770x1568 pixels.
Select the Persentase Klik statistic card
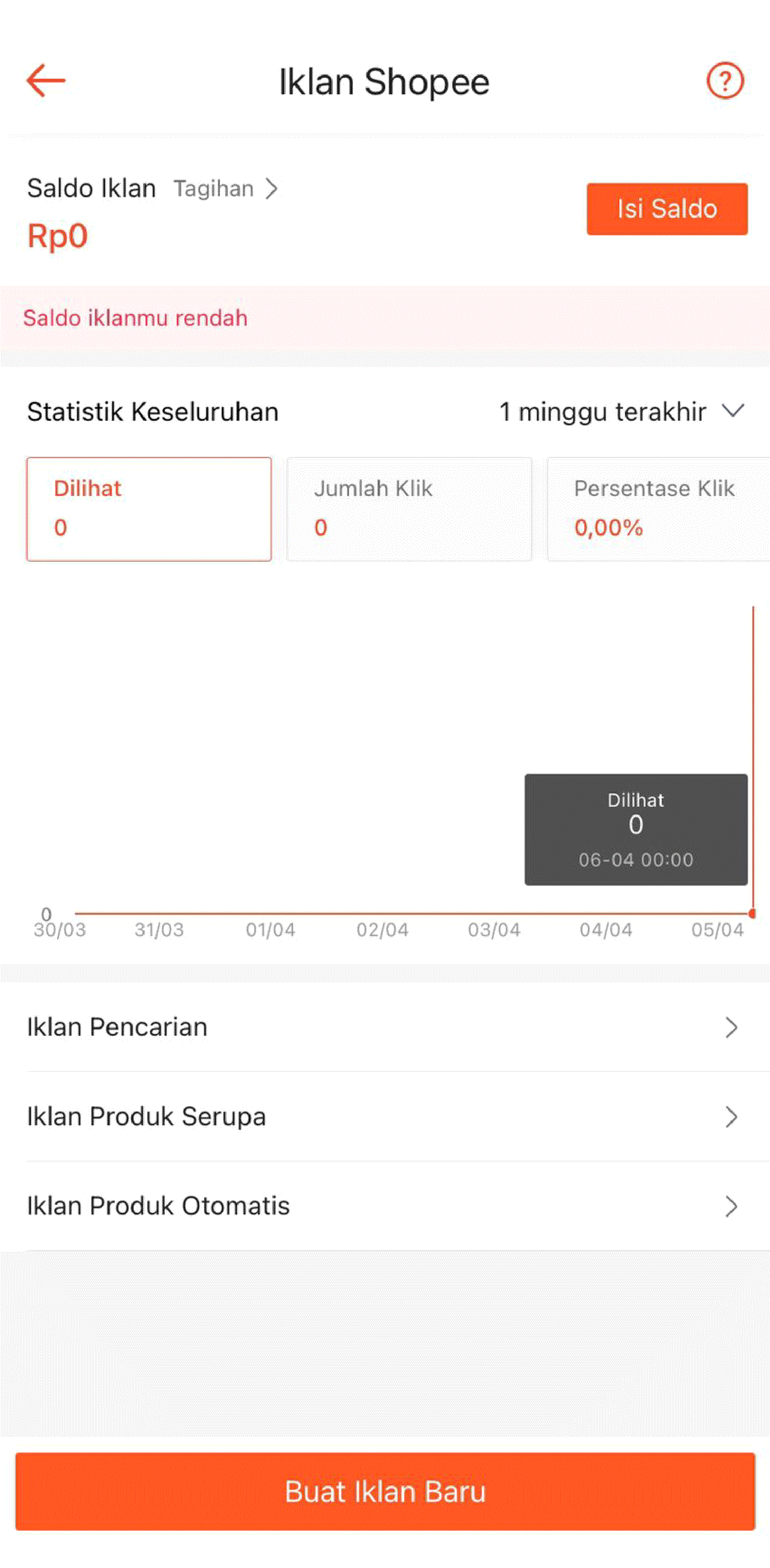tap(658, 509)
